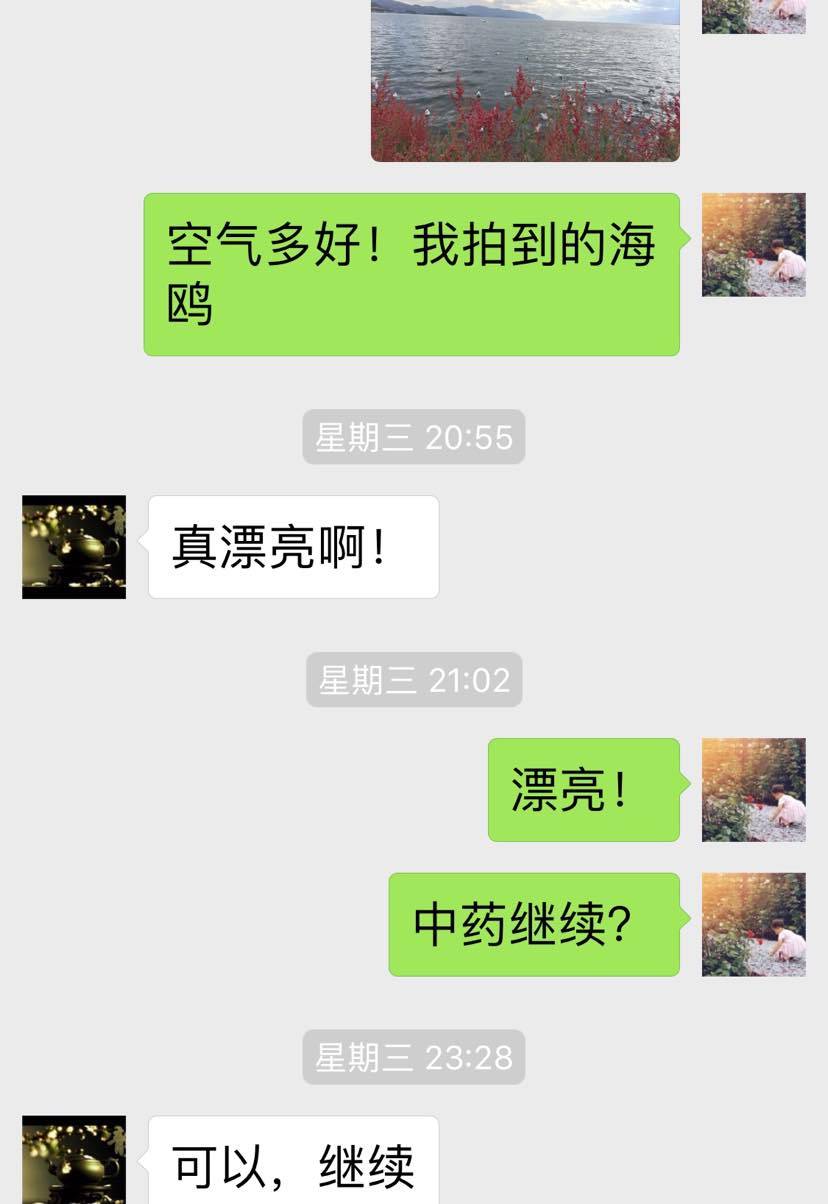Image resolution: width=828 pixels, height=1204 pixels.
Task: Tap the teapot avatar next to "可以,继续"
Action: click(74, 1160)
